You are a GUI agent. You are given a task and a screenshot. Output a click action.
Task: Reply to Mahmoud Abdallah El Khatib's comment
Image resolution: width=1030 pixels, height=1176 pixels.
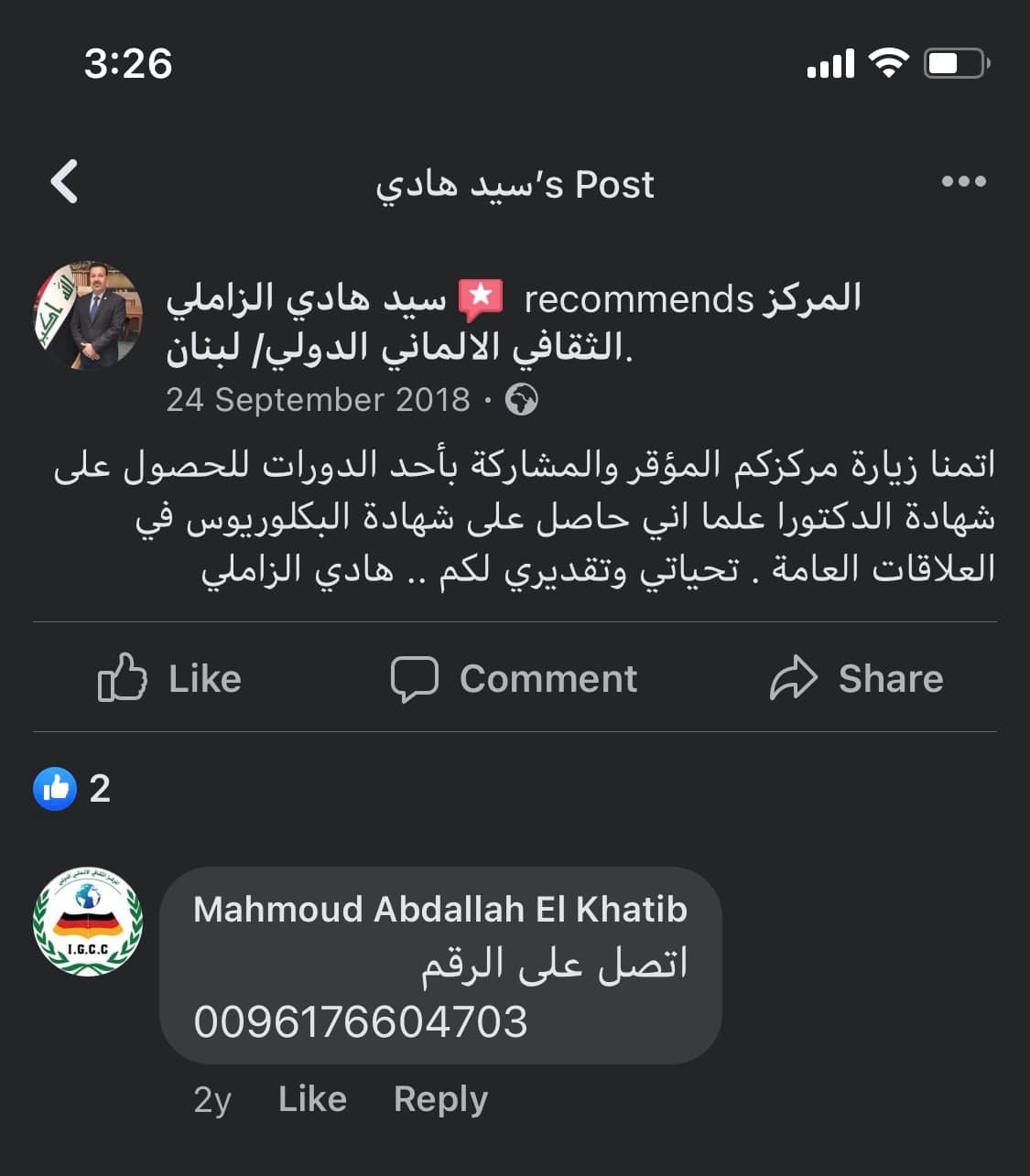coord(440,1098)
